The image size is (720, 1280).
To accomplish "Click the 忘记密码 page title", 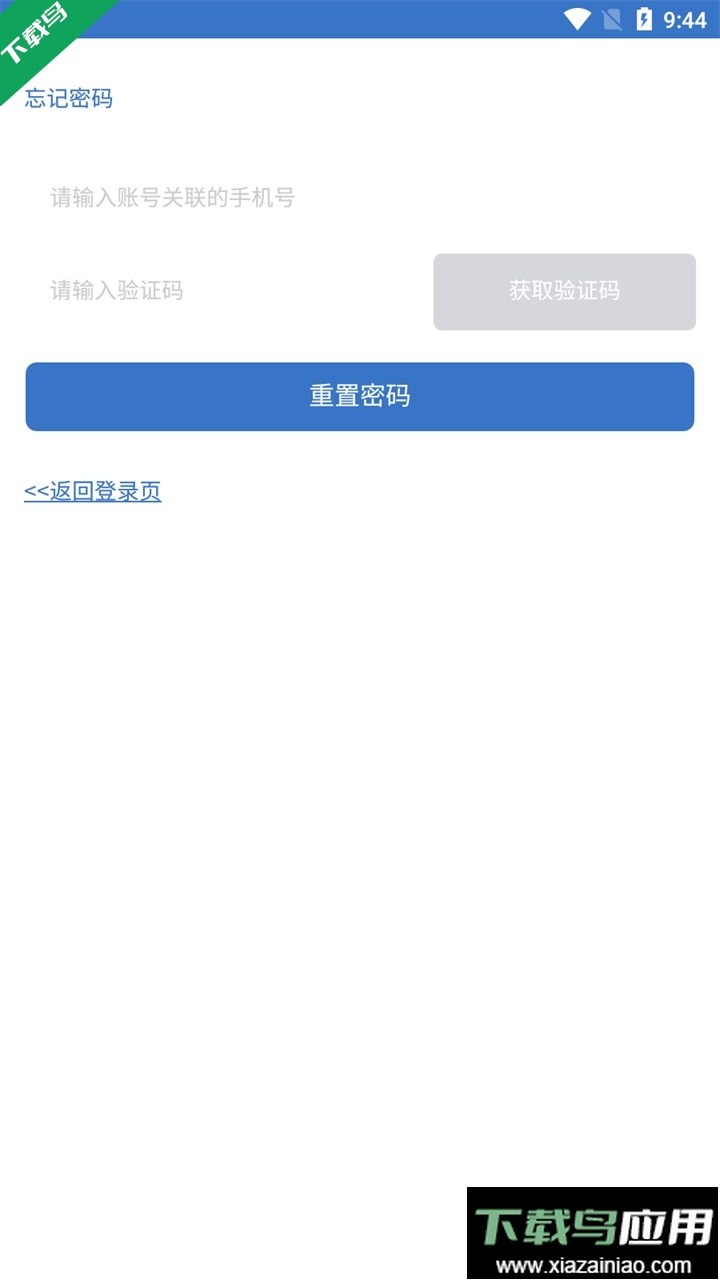I will coord(68,98).
